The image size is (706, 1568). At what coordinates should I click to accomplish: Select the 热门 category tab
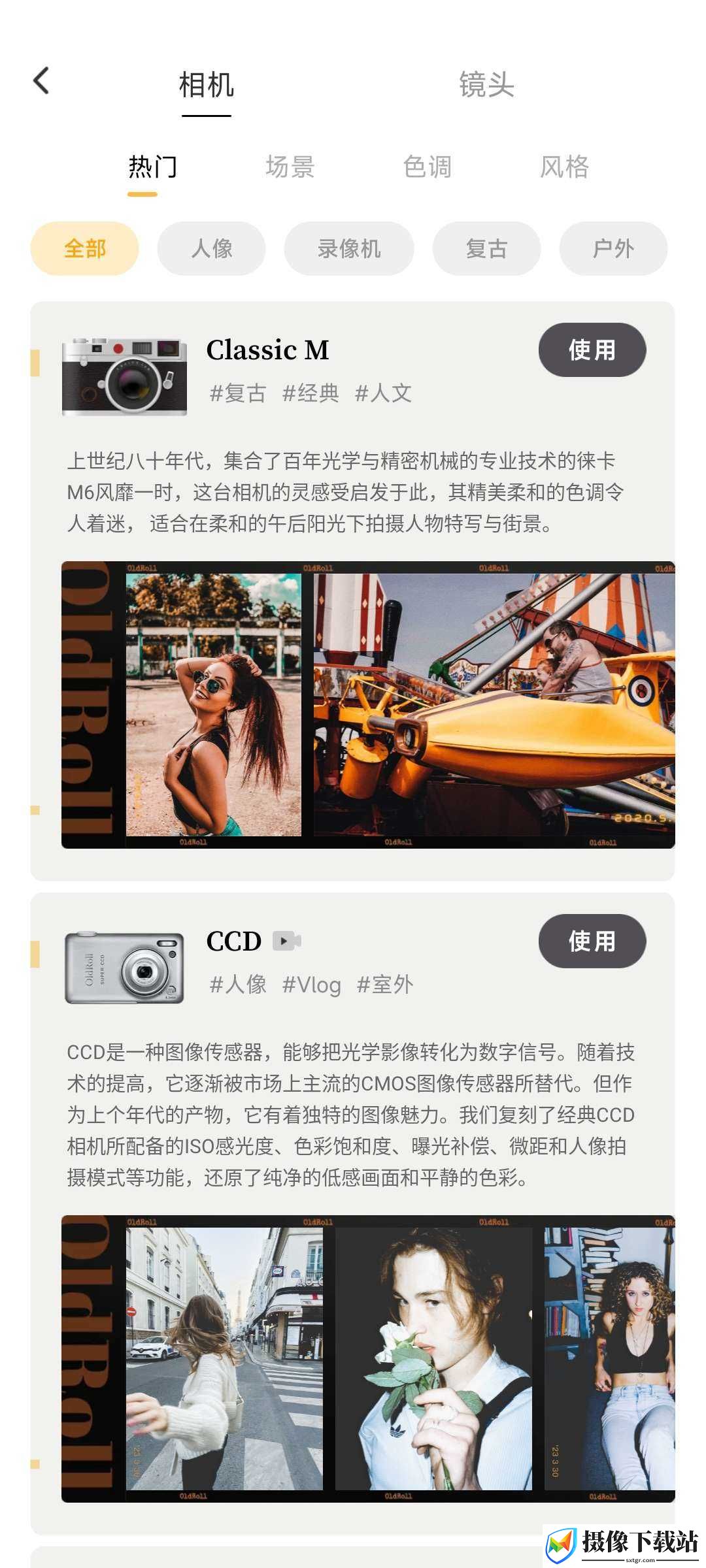click(x=152, y=167)
